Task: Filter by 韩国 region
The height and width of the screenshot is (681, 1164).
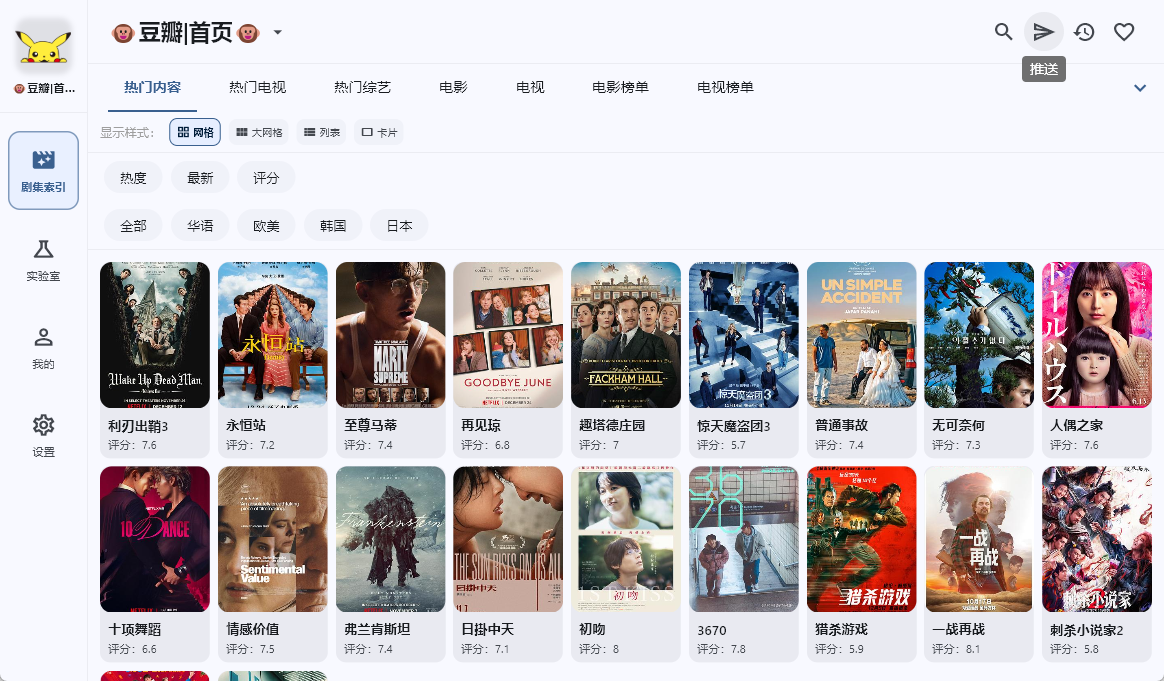Action: pos(333,226)
